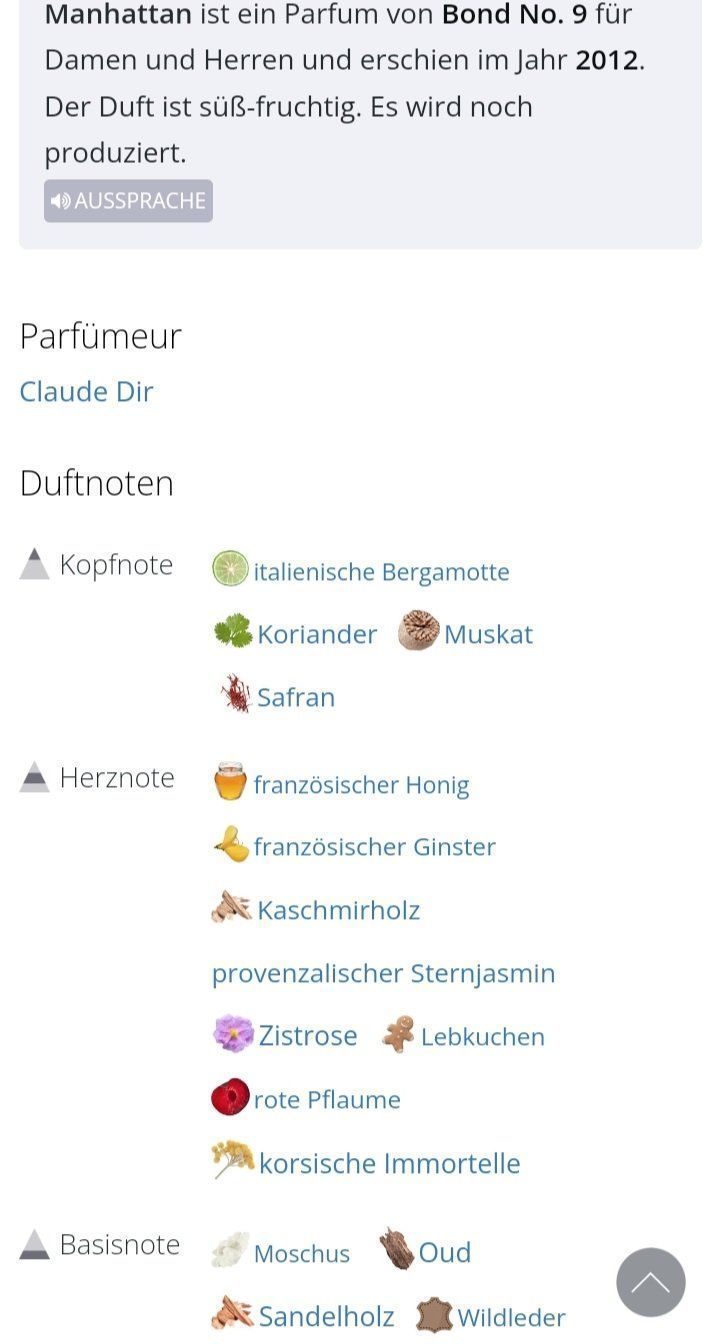Open perfumer Claude Dir's page
The image size is (720, 1344).
(x=86, y=391)
